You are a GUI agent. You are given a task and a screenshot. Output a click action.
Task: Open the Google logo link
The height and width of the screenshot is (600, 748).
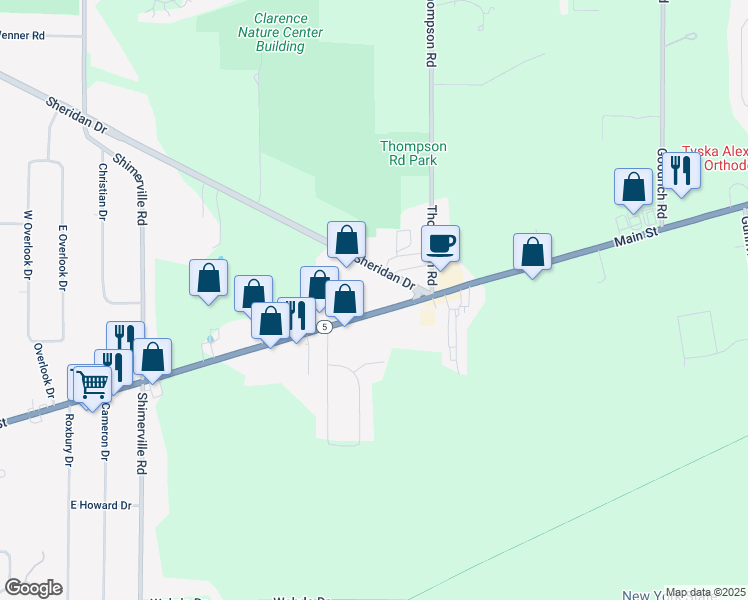33,588
